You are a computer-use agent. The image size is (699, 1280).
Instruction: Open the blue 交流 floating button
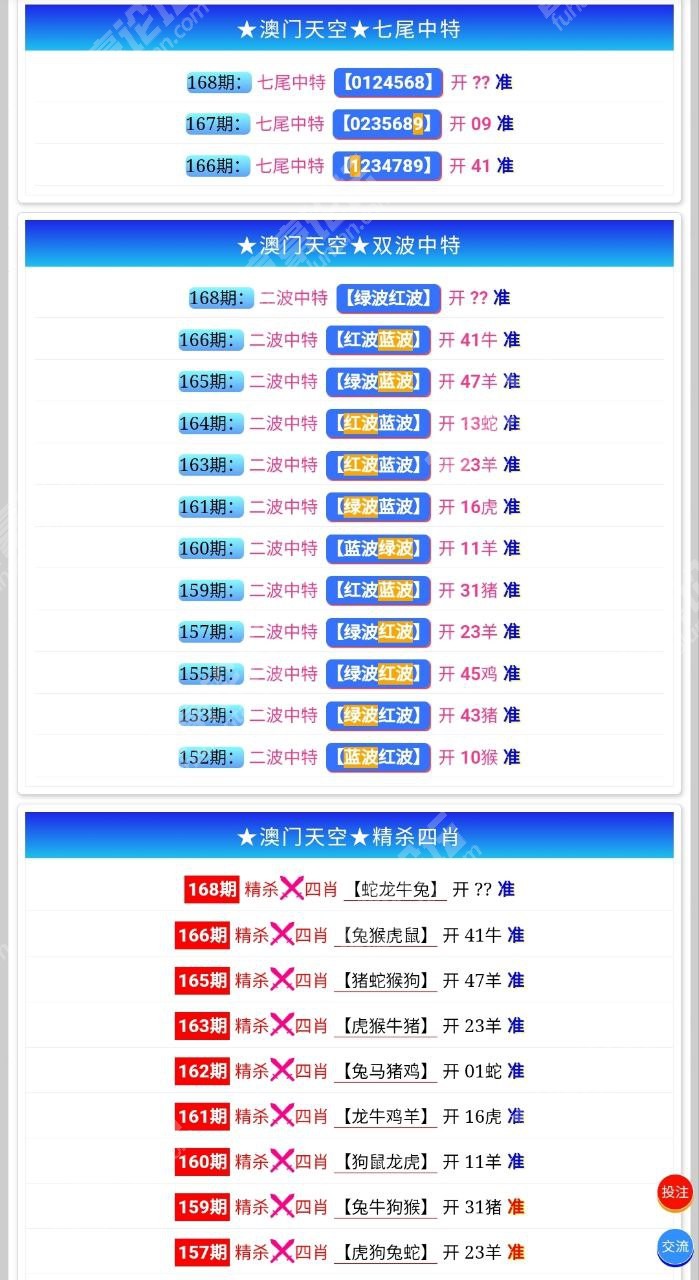pos(675,1246)
